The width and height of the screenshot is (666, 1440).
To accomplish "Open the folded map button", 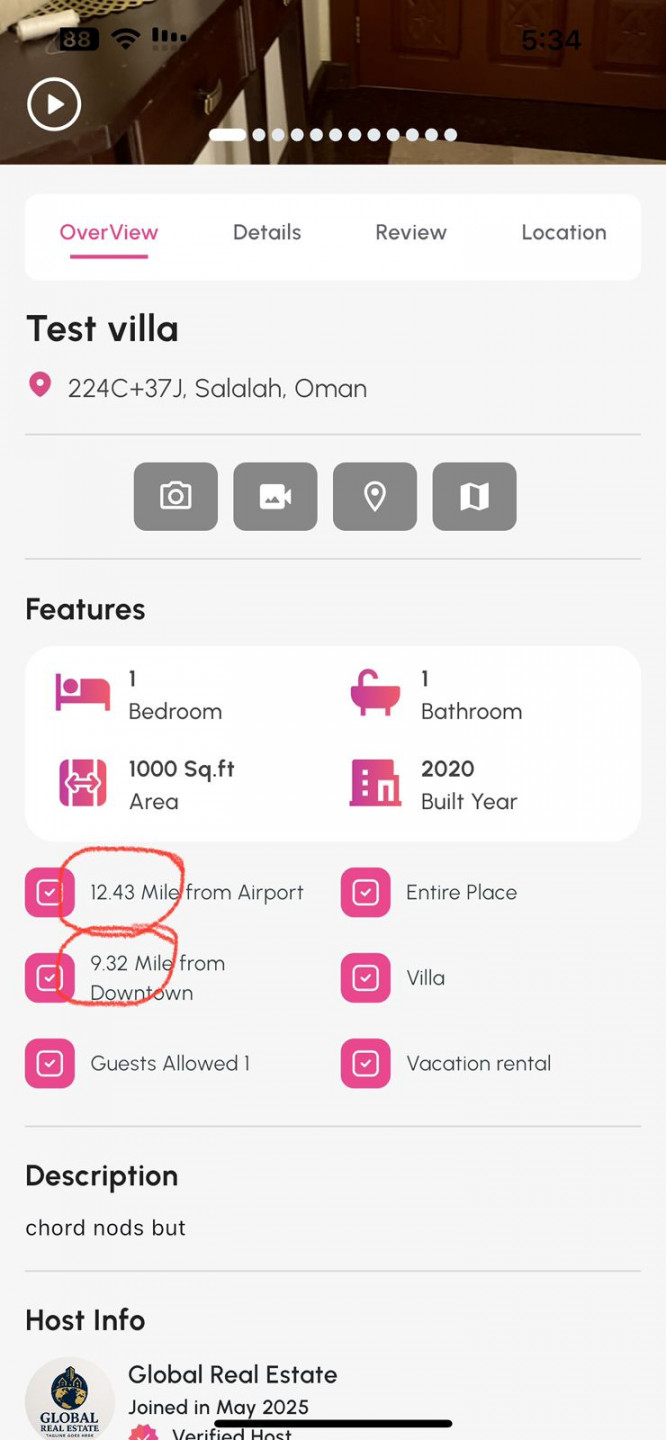I will pyautogui.click(x=474, y=496).
